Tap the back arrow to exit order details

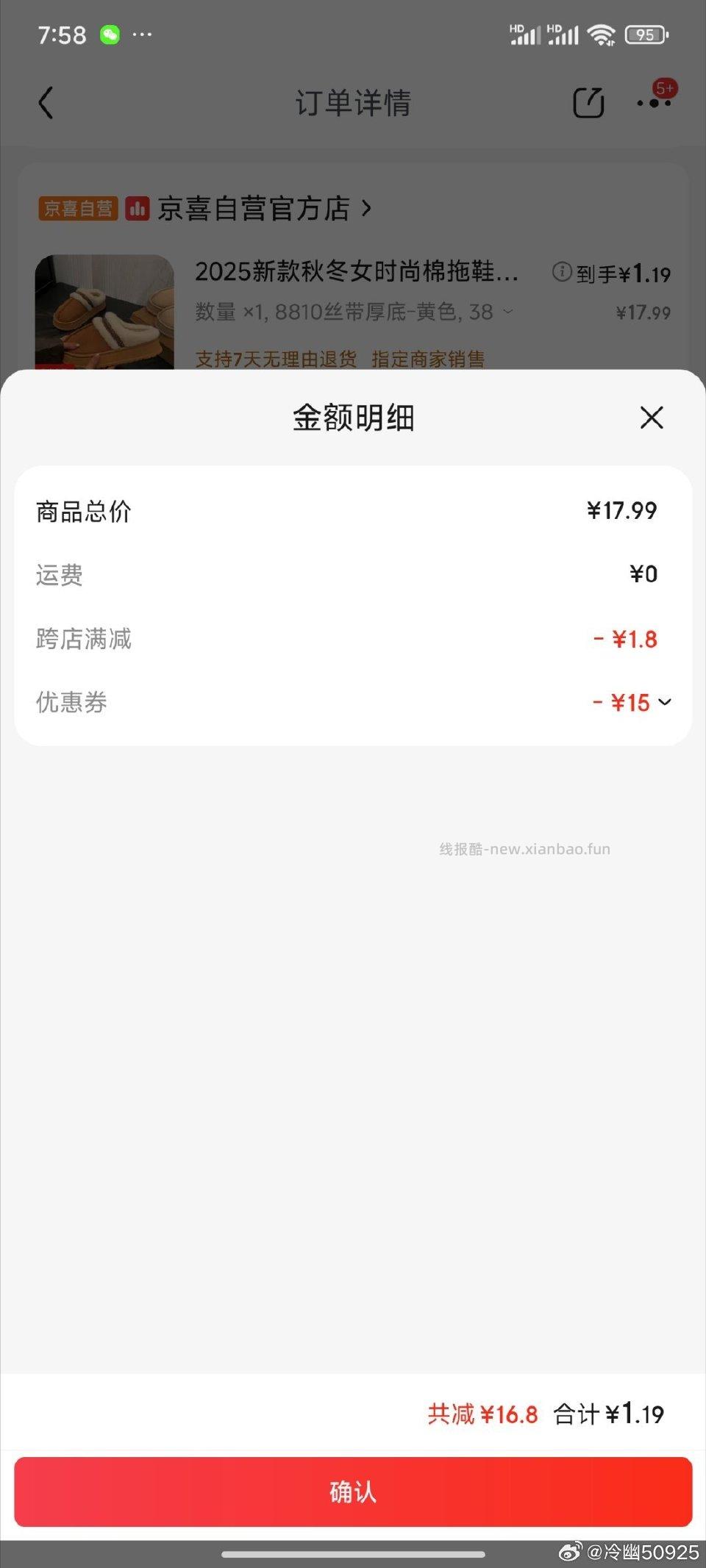46,103
